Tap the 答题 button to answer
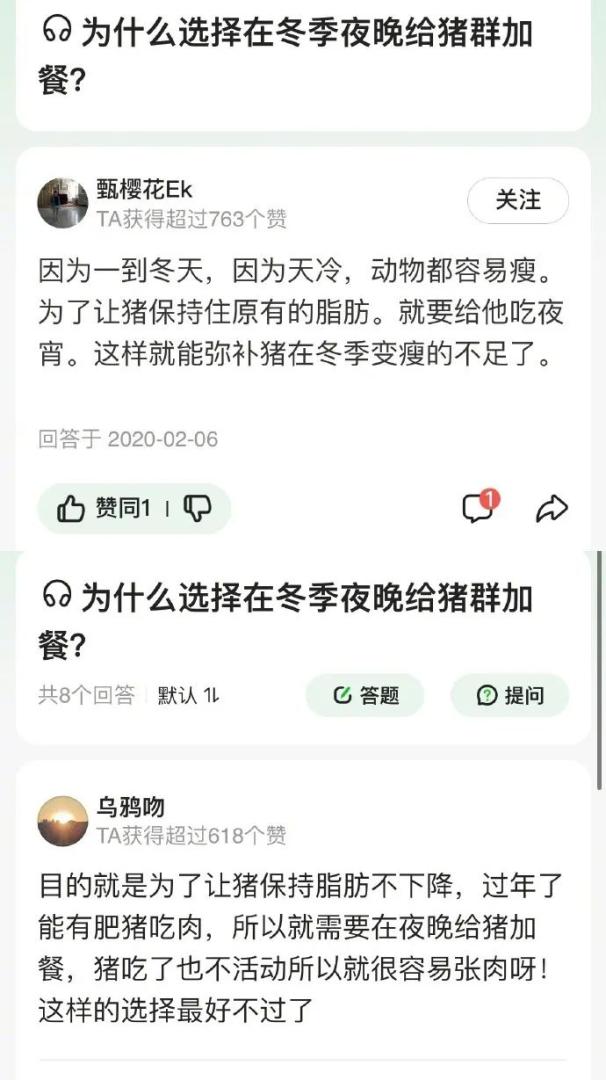The height and width of the screenshot is (1080, 606). coord(365,695)
